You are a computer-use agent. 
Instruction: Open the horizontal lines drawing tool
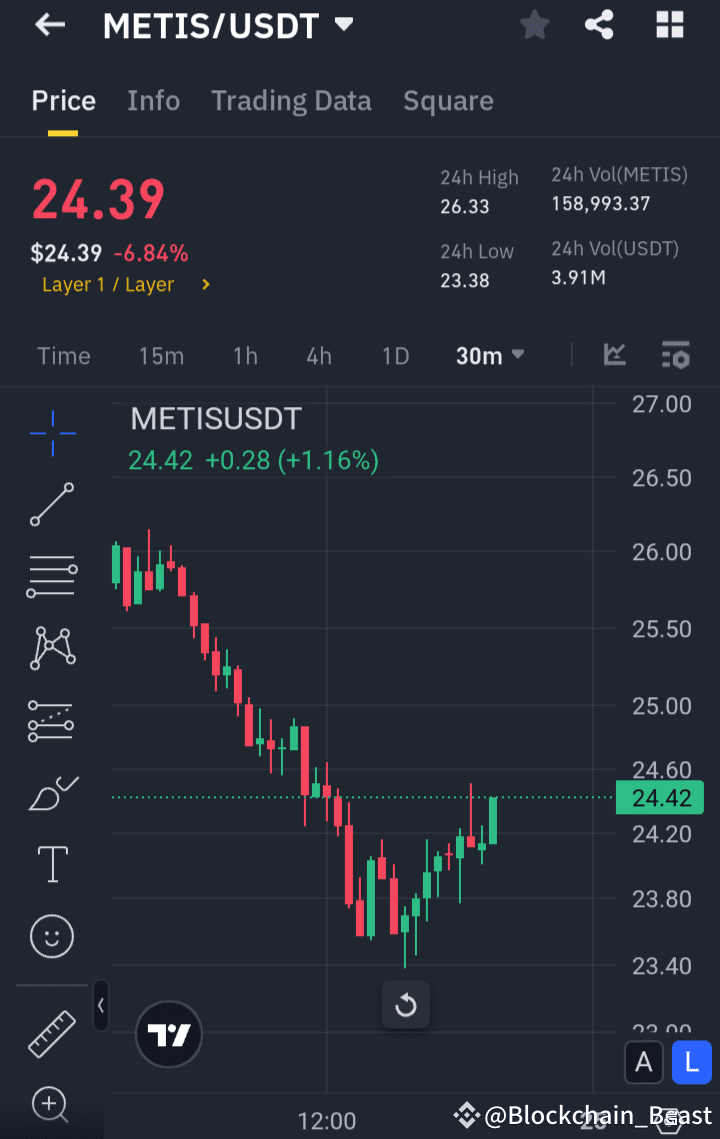(x=51, y=576)
